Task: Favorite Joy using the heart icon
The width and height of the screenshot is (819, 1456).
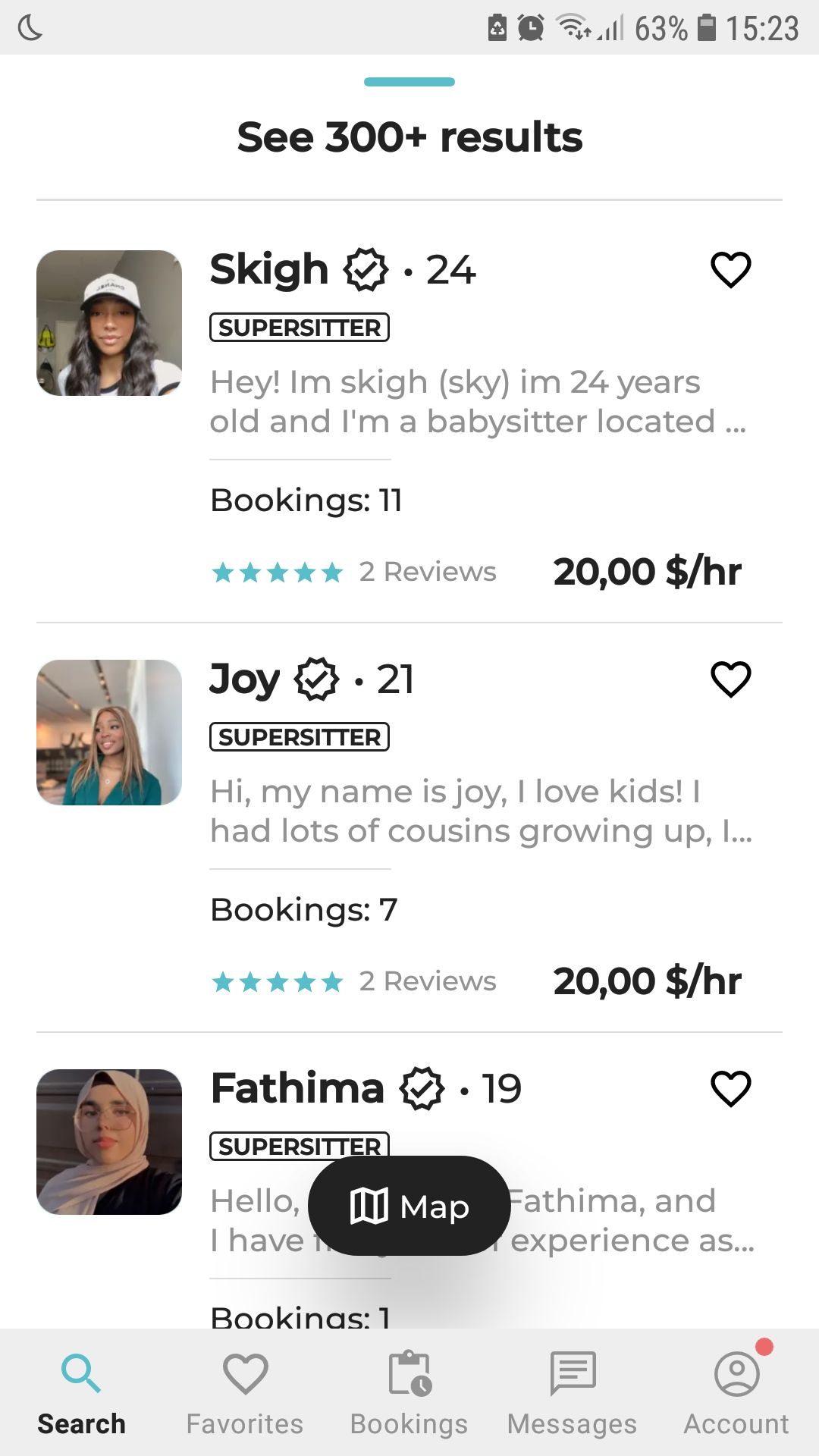Action: tap(730, 679)
